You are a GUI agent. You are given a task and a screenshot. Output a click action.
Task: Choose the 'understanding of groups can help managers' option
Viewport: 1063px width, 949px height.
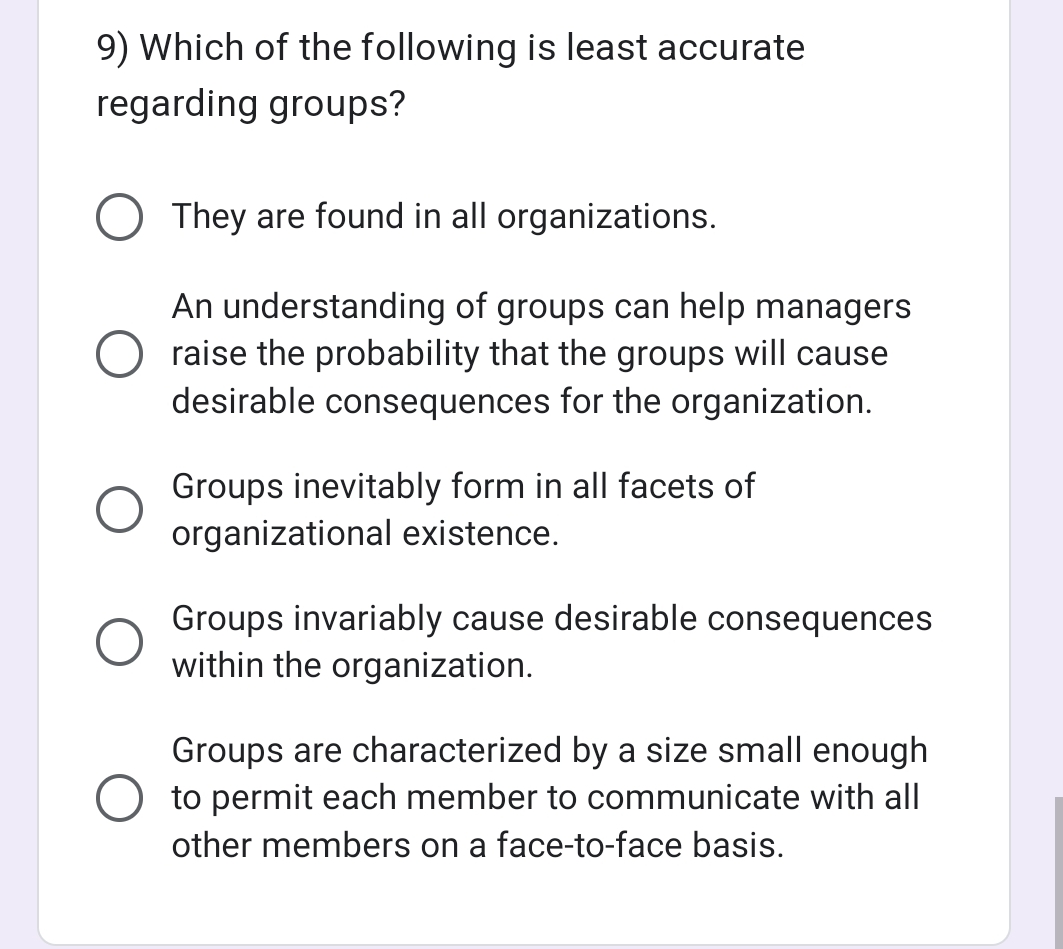point(118,354)
